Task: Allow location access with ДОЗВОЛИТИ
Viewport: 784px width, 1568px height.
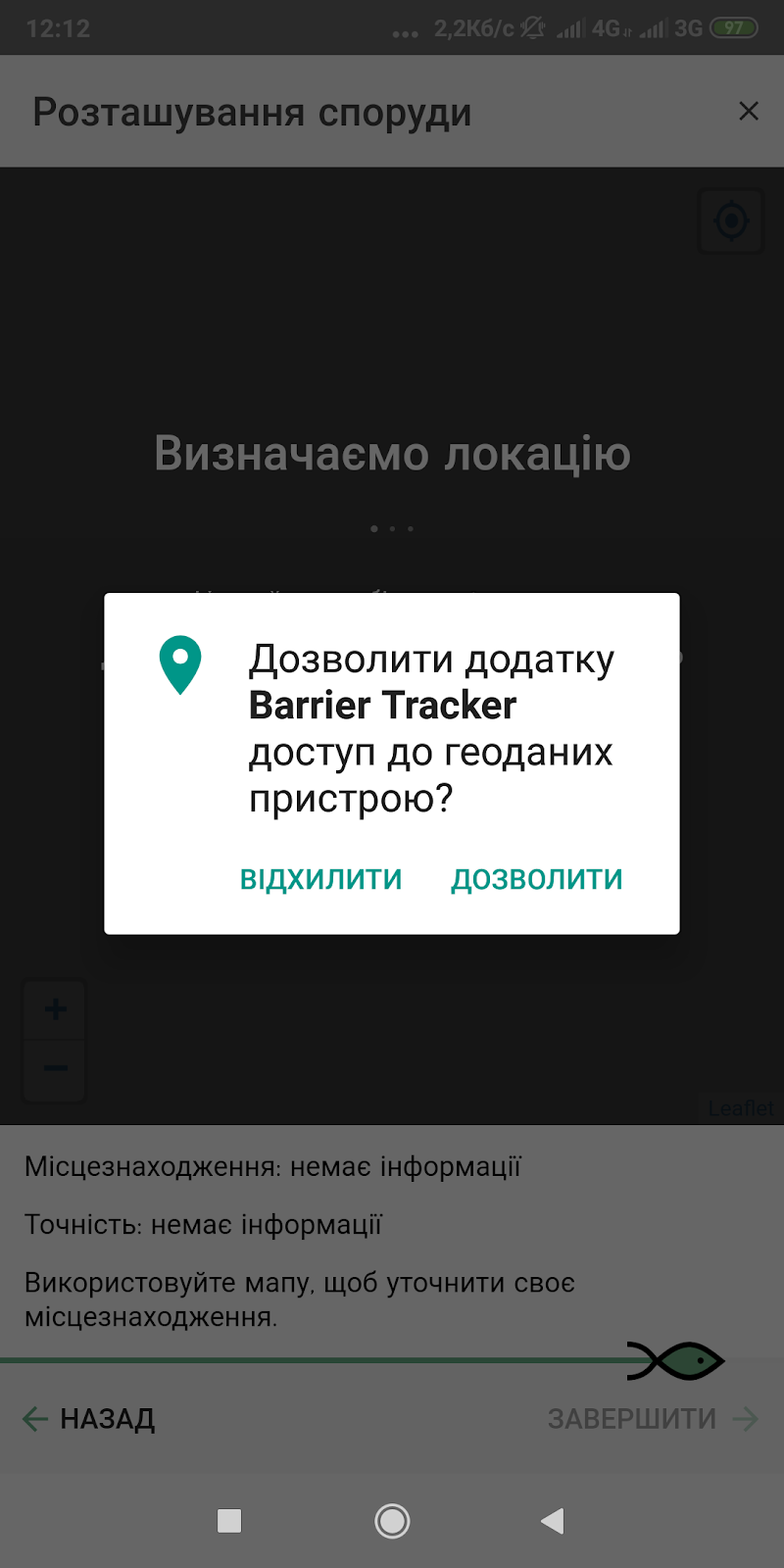Action: click(536, 879)
